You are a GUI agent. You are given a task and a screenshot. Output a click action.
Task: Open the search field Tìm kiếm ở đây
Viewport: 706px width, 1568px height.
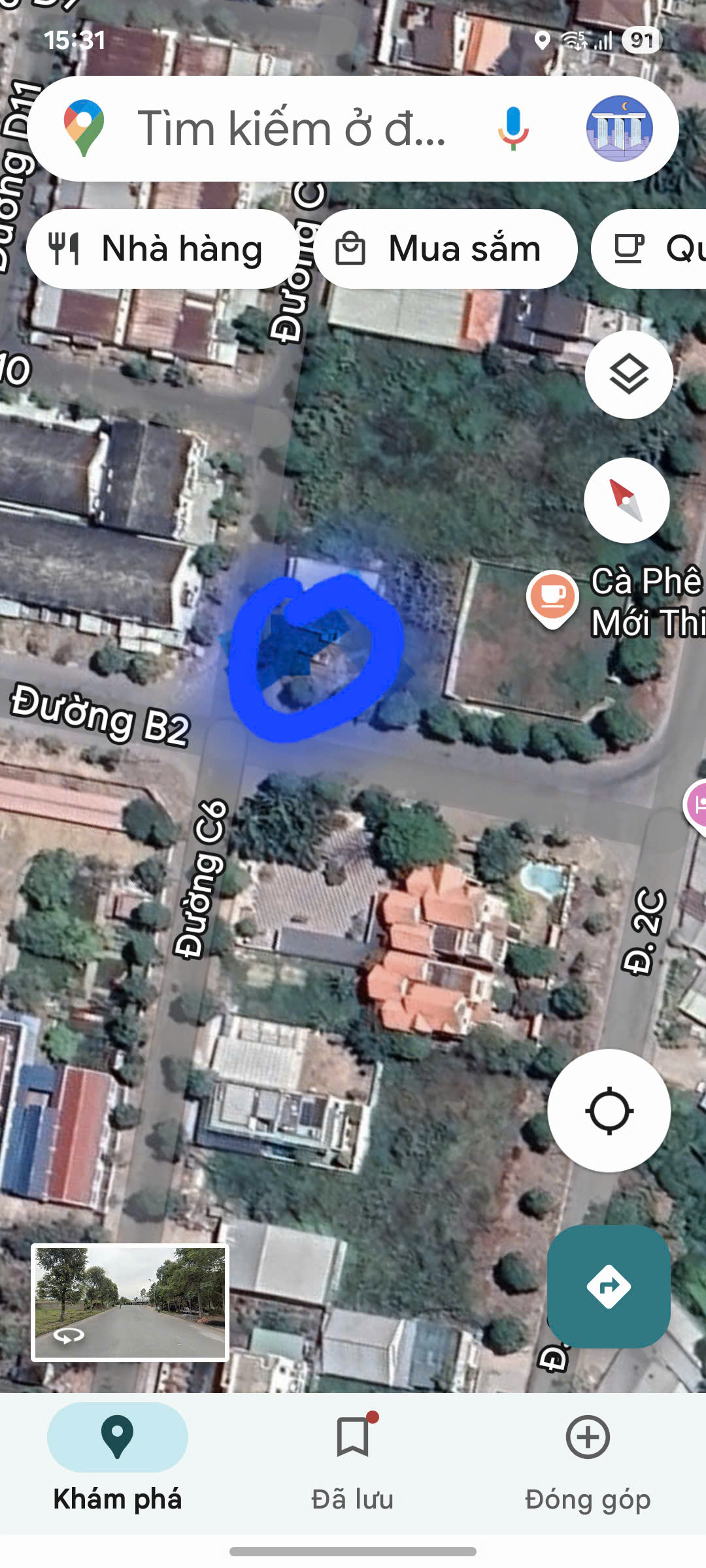pyautogui.click(x=291, y=129)
